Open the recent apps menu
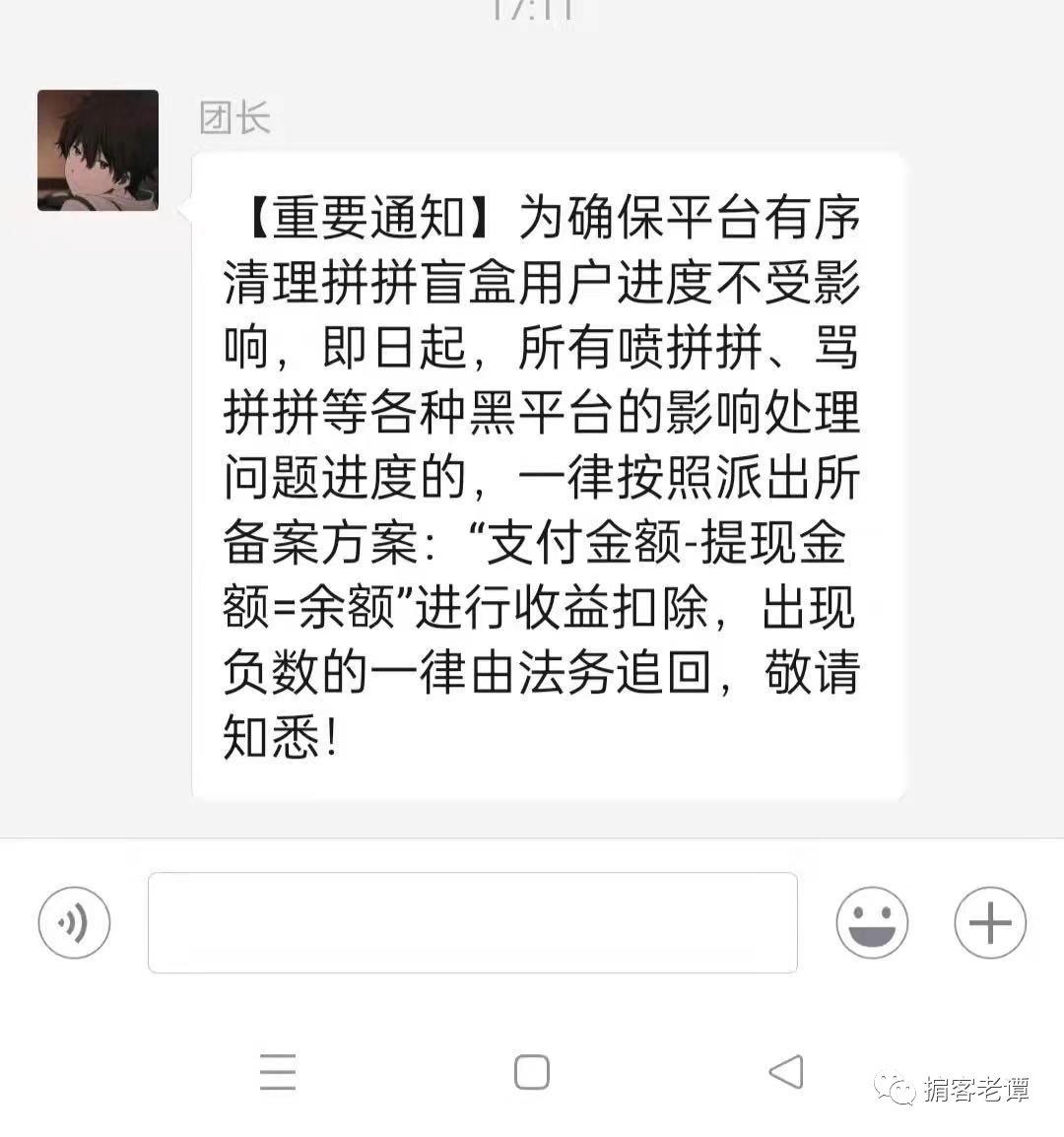 pos(278,1072)
